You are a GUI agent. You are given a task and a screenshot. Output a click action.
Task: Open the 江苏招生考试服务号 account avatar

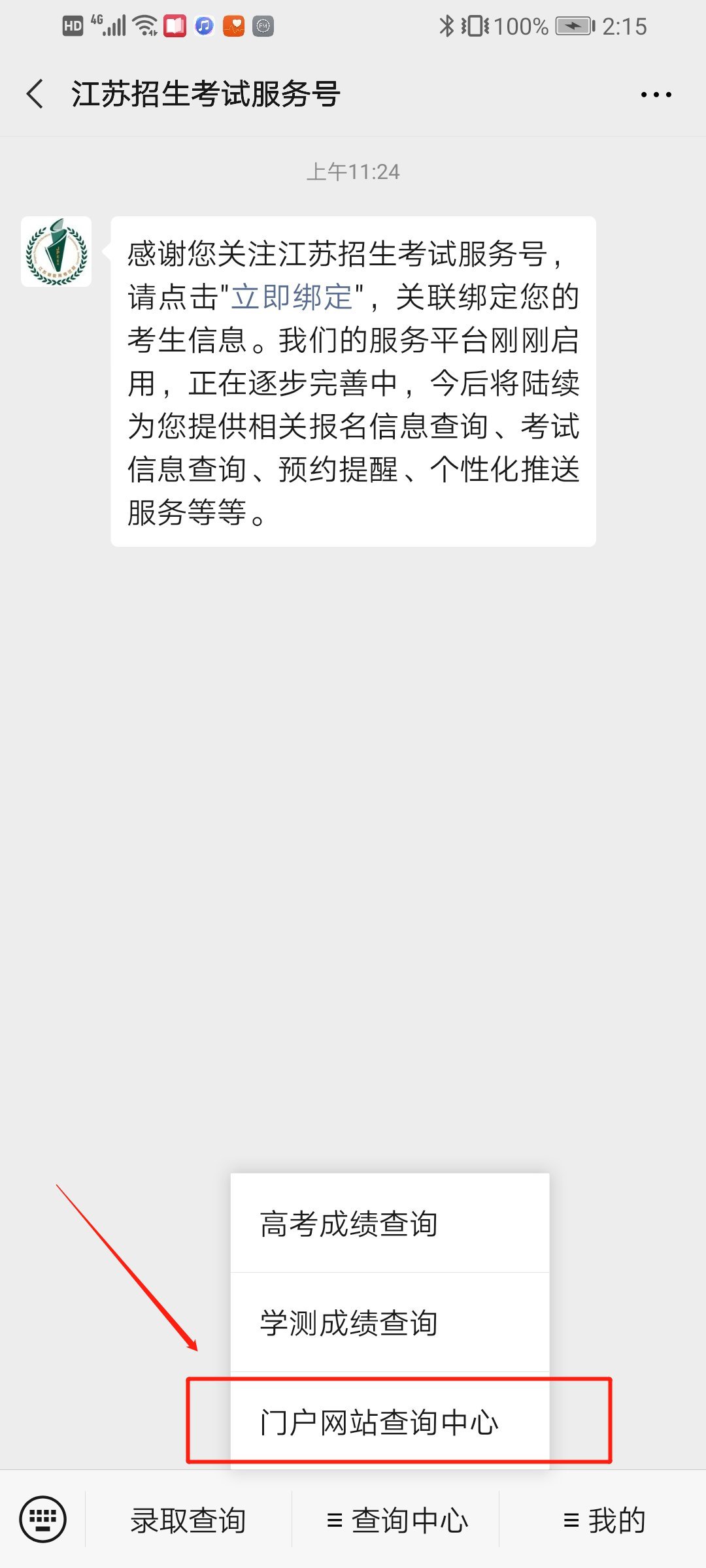56,252
